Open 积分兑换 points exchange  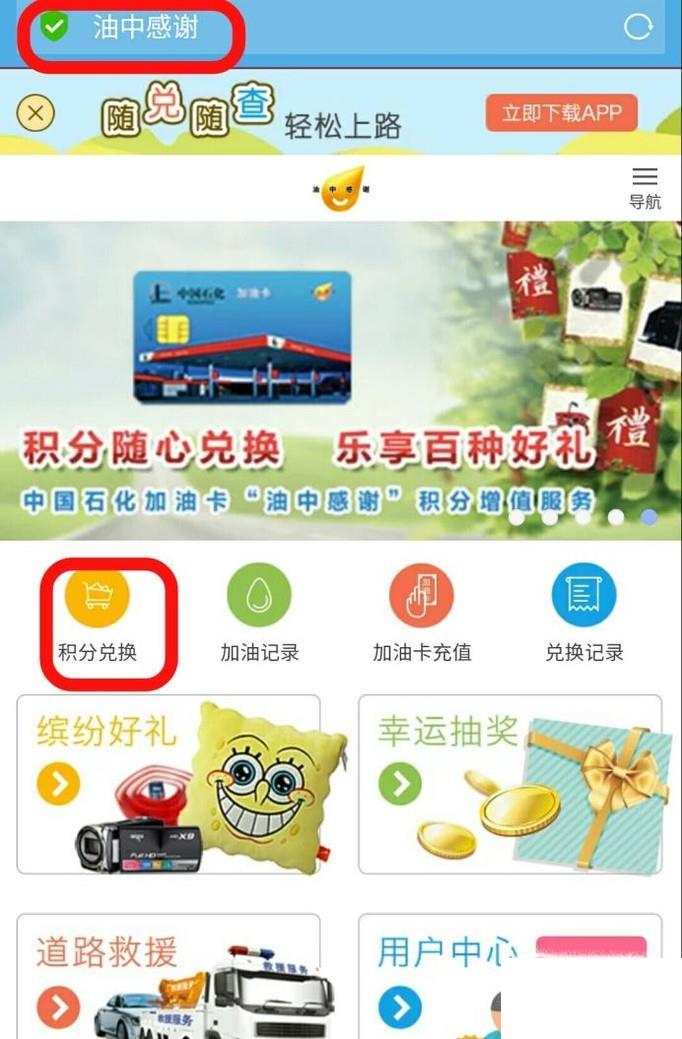click(97, 613)
